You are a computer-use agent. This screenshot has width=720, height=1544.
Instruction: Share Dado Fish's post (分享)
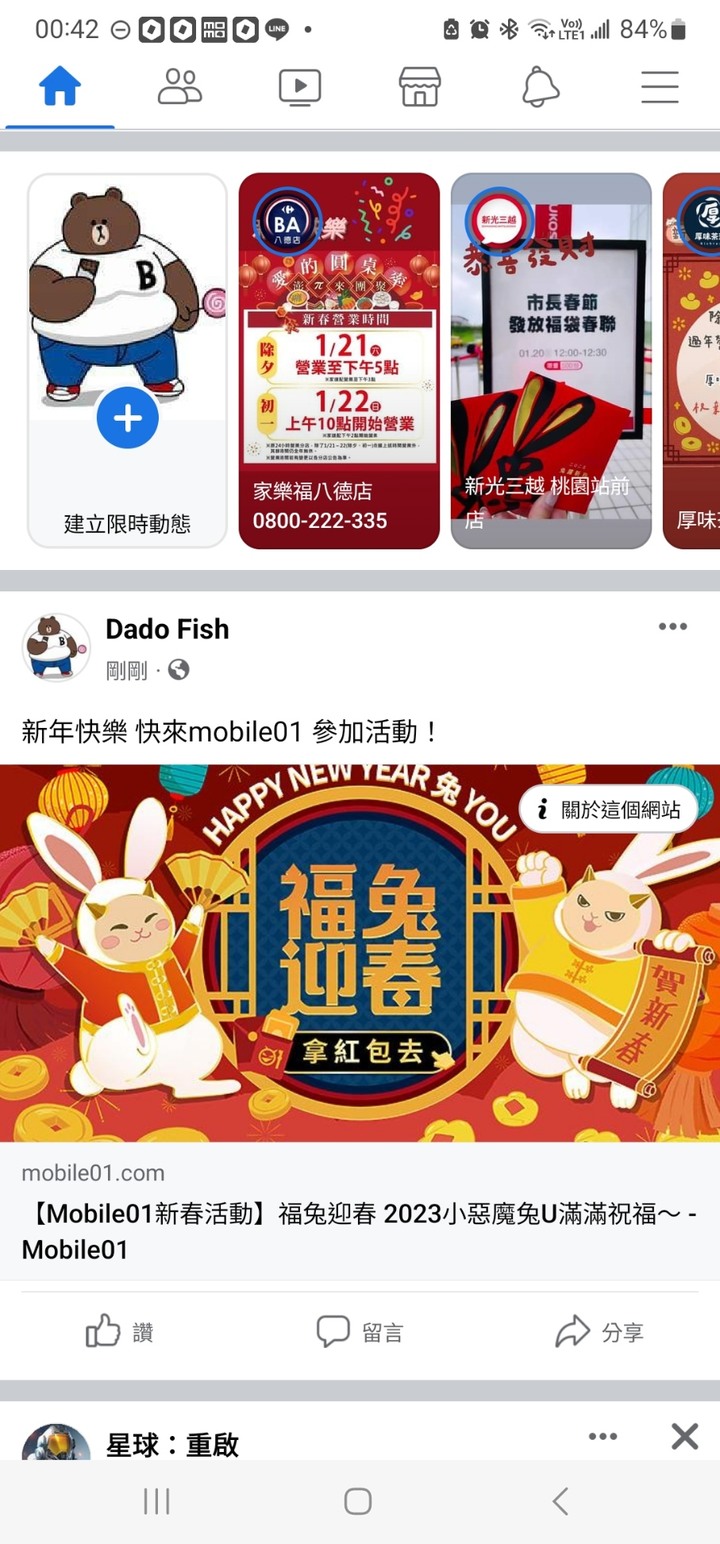pos(599,1332)
